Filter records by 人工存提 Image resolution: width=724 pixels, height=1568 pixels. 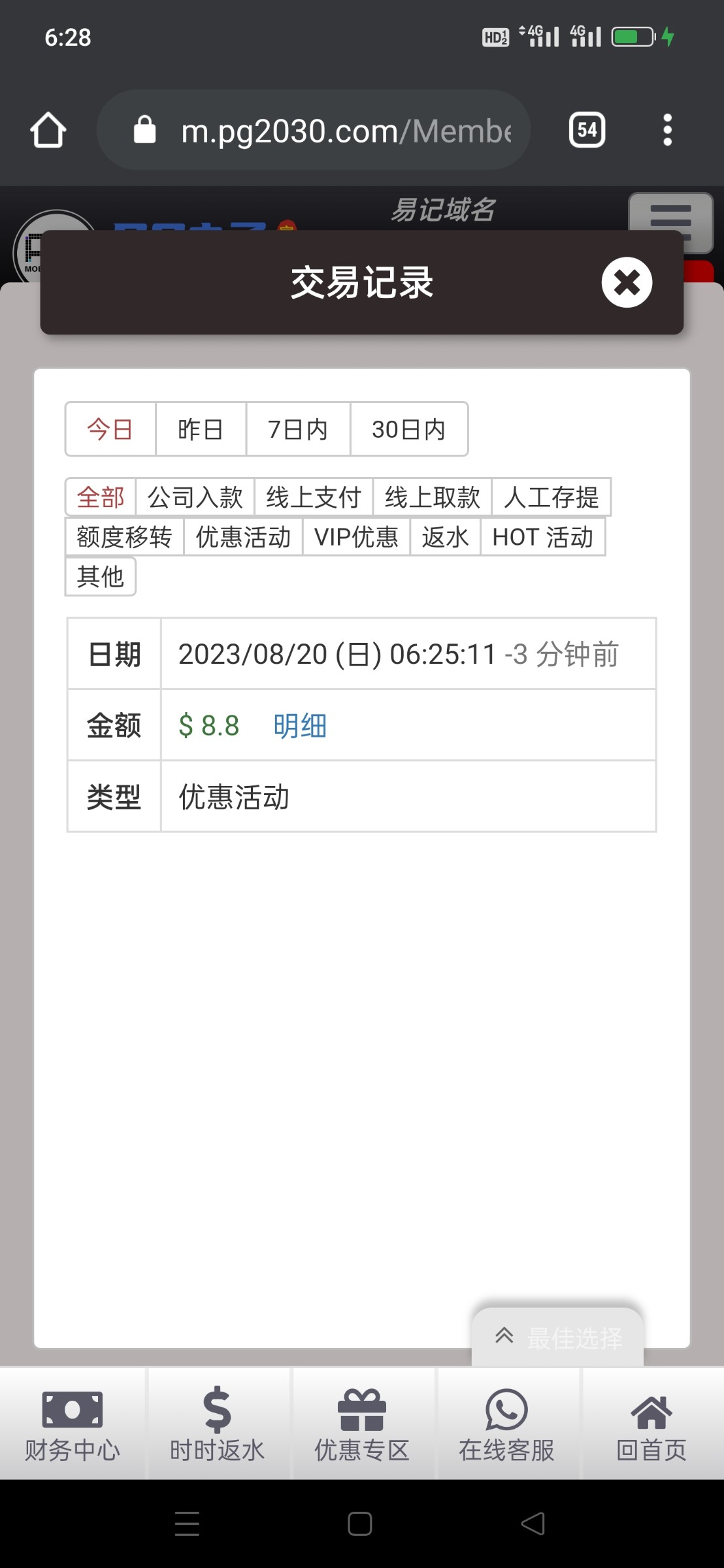click(x=551, y=497)
